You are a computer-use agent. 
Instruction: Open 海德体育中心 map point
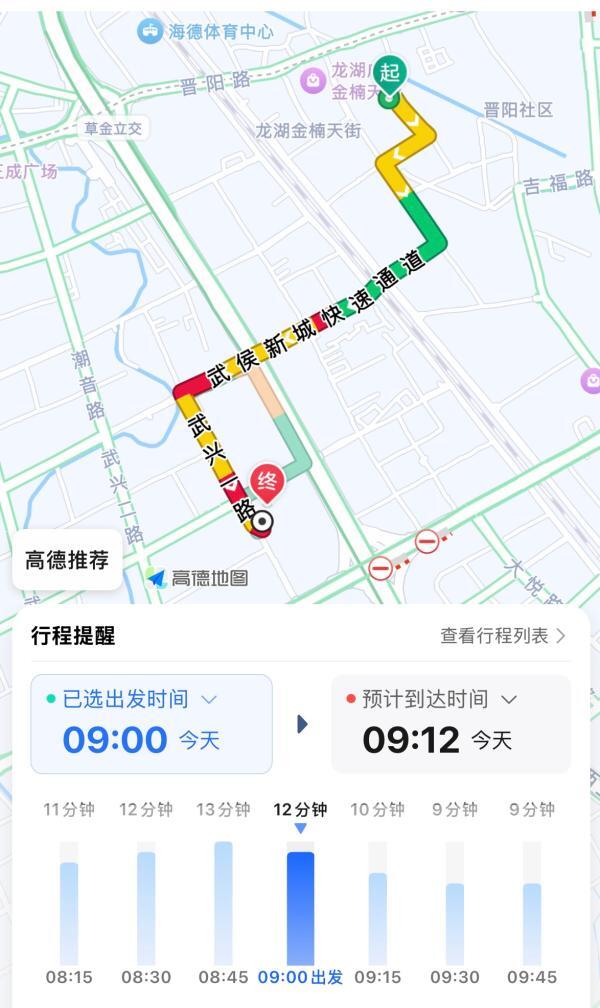coord(205,32)
